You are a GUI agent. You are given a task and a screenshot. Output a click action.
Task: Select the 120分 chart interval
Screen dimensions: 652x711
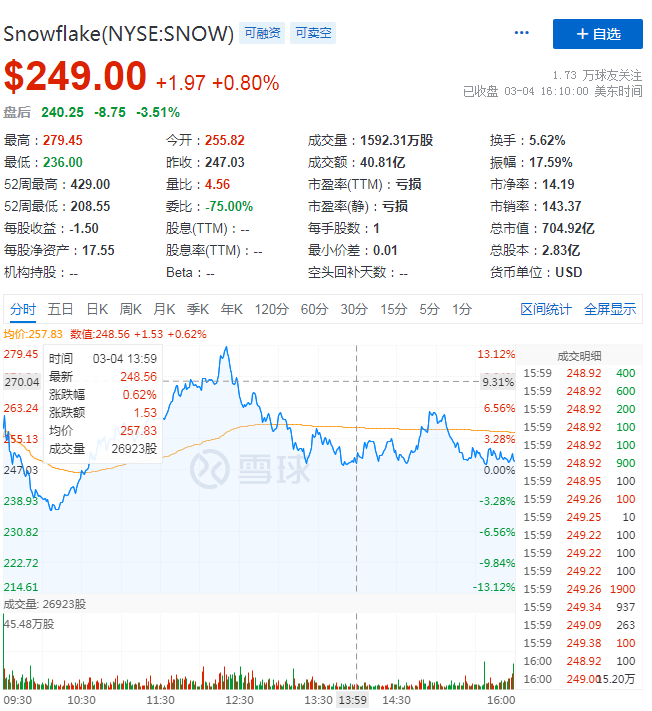coord(271,309)
